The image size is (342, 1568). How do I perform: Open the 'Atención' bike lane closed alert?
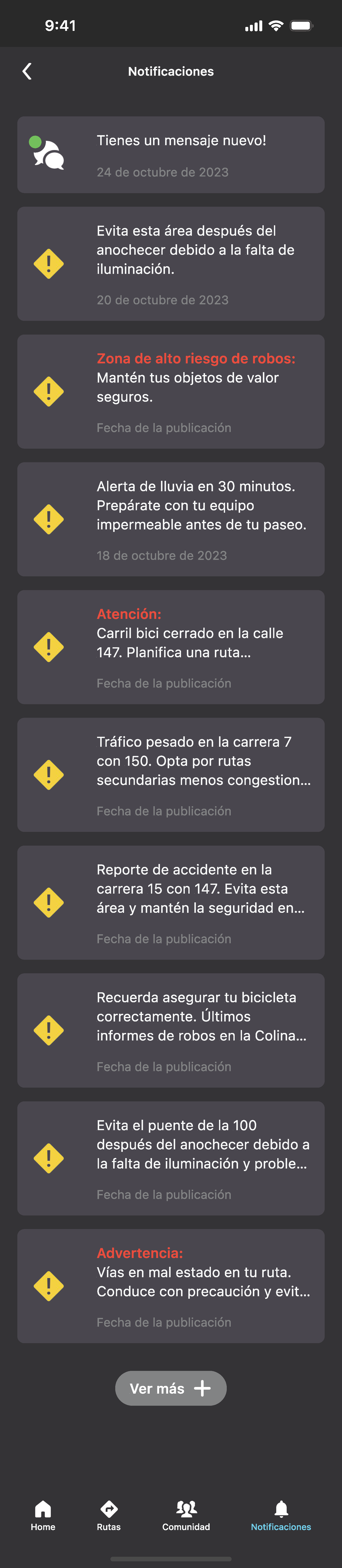(x=171, y=647)
